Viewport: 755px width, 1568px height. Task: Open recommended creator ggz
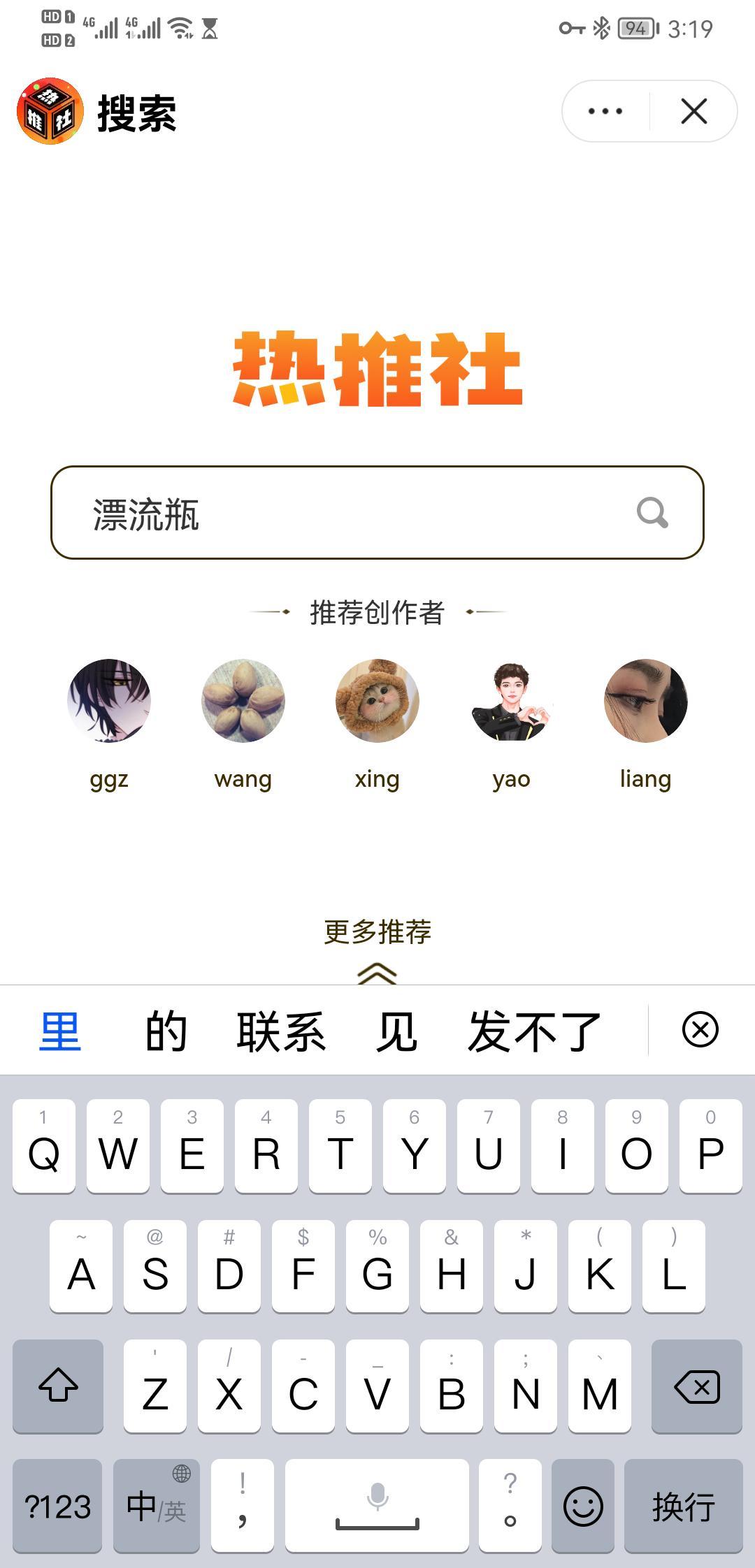point(109,701)
